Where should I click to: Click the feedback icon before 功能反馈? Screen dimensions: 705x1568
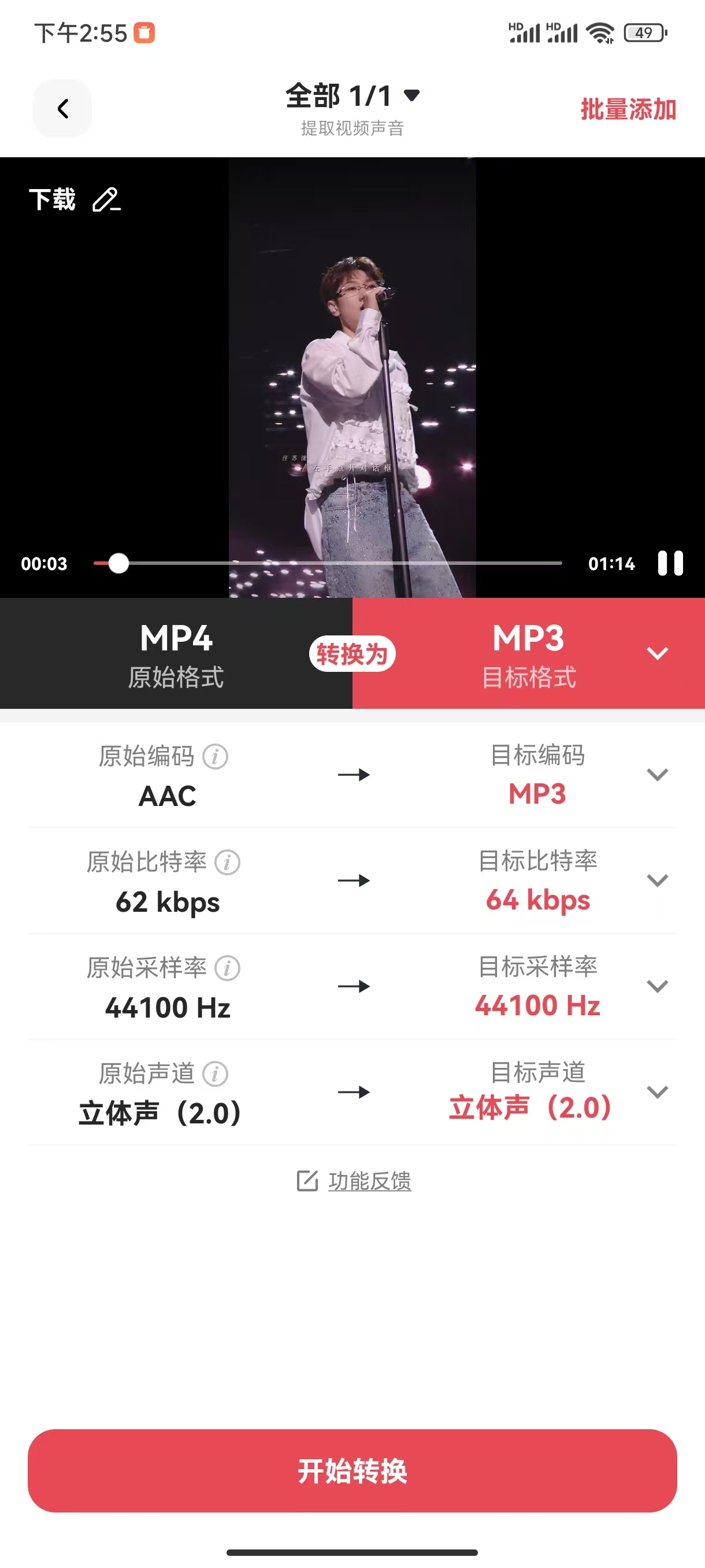(308, 1181)
